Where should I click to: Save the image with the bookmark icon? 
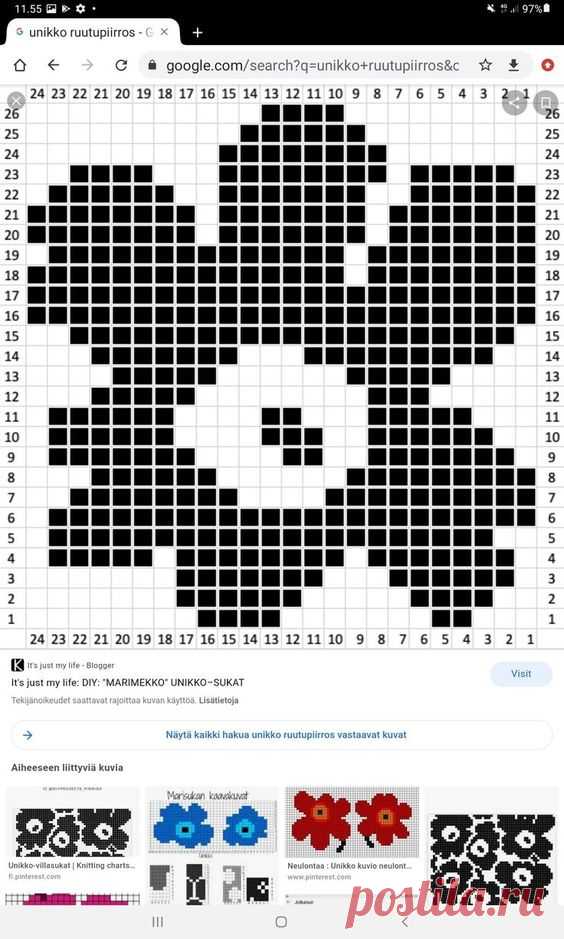click(545, 102)
